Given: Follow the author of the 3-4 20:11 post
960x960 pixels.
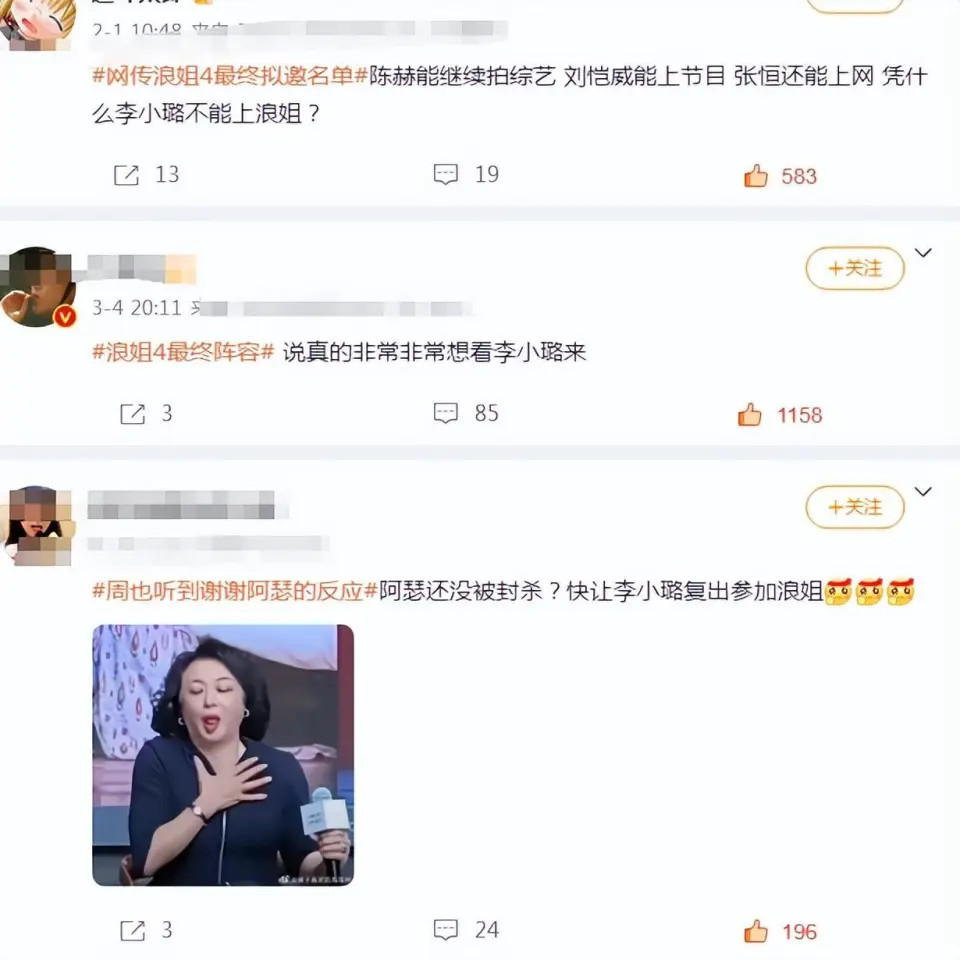Looking at the screenshot, I should pos(854,269).
